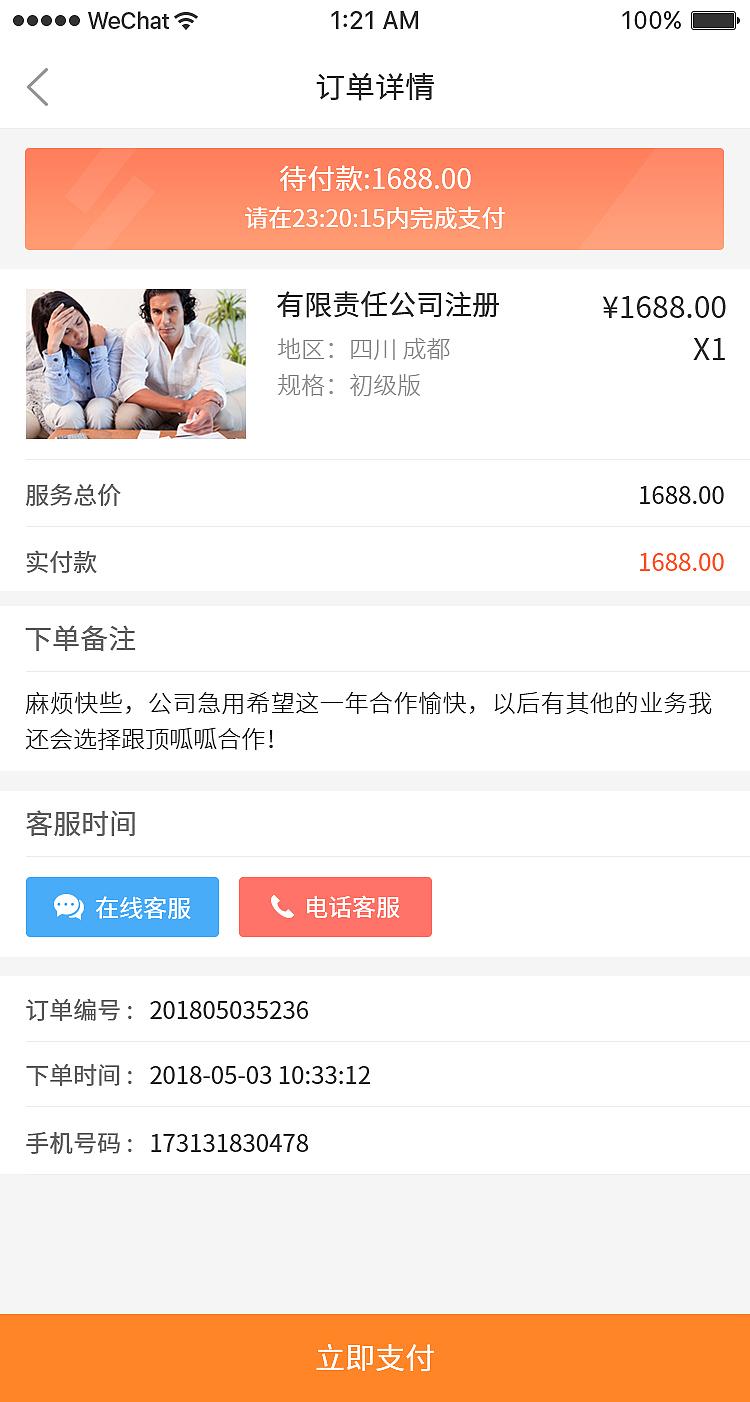Image resolution: width=750 pixels, height=1402 pixels.
Task: Tap the battery icon in the status bar
Action: click(712, 19)
